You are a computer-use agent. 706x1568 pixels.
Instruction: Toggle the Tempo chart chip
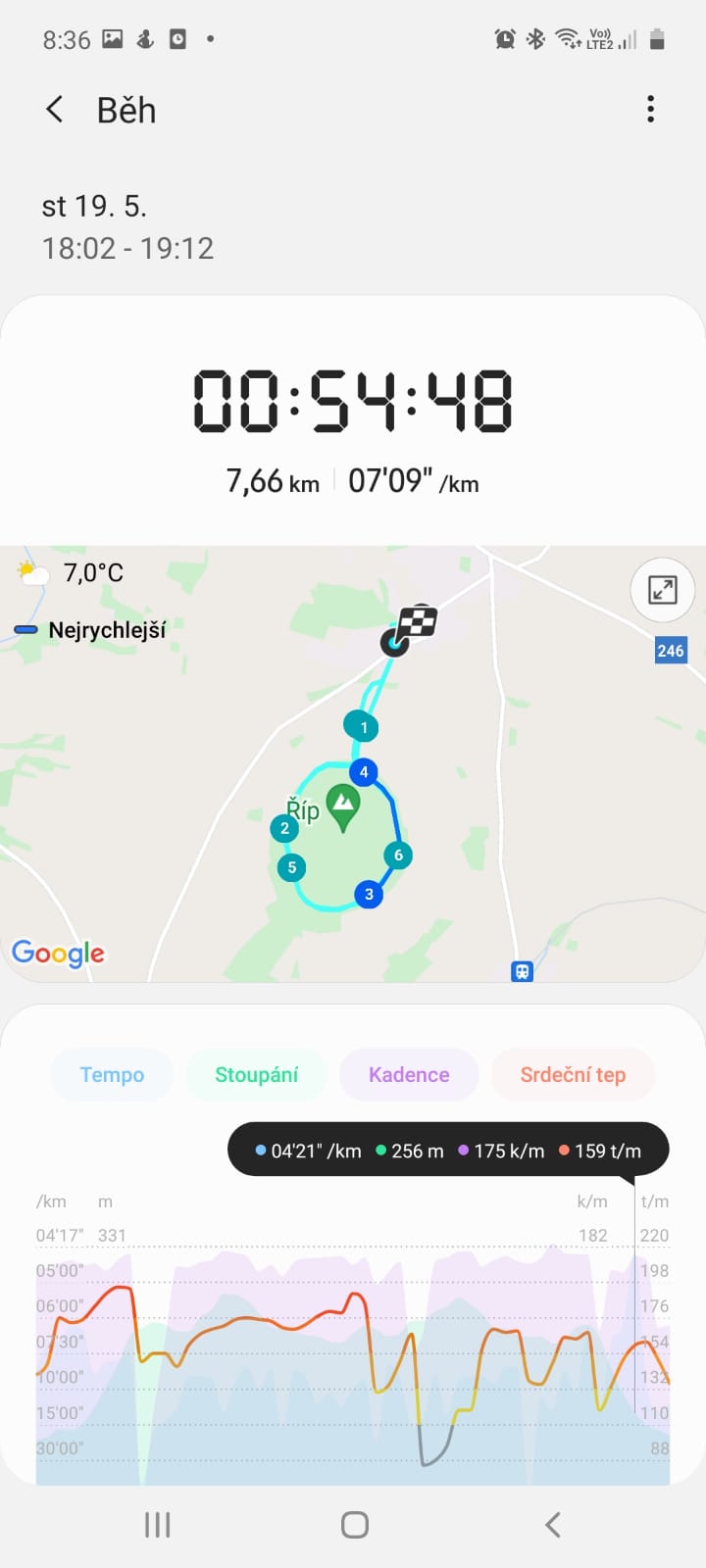pos(112,1074)
